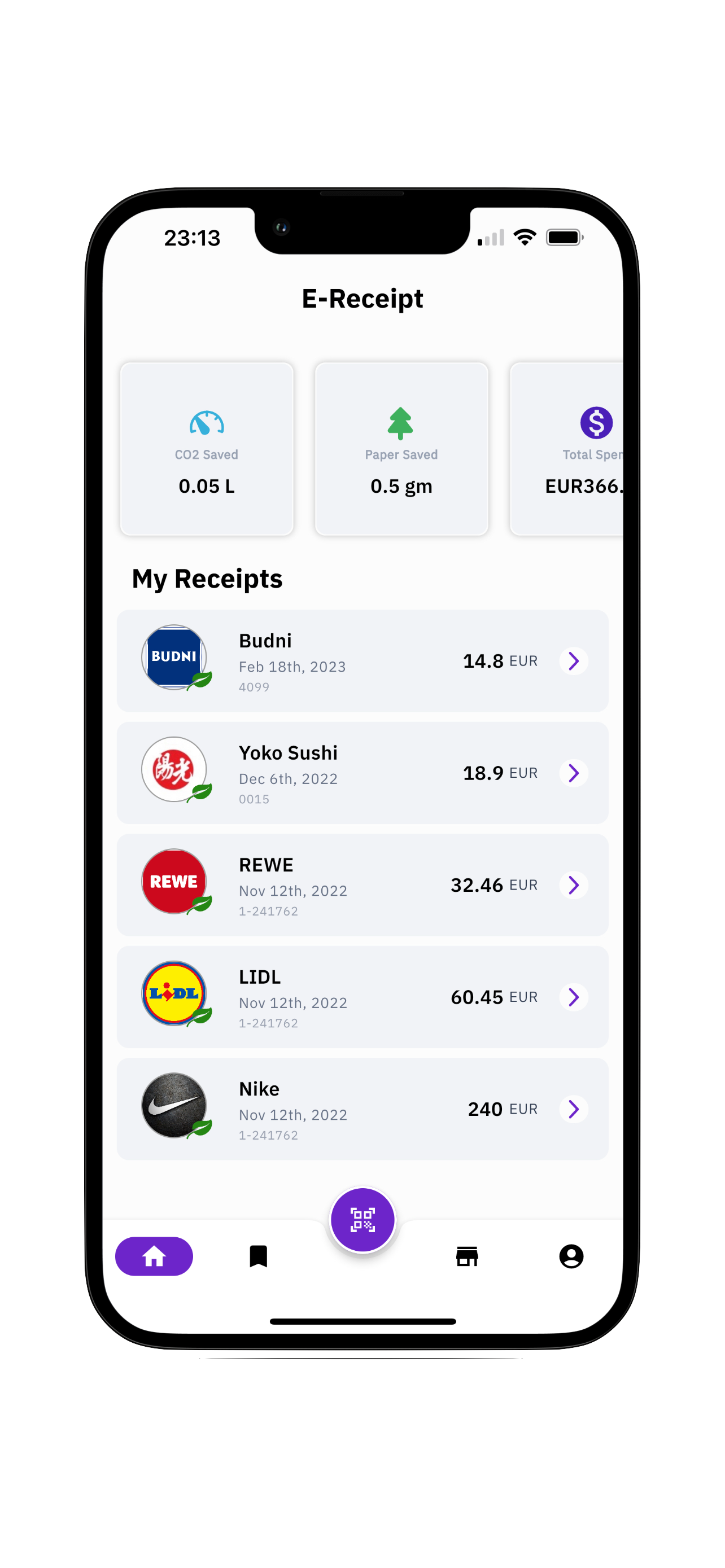Open the LIDL receipt
This screenshot has width=725, height=1568.
click(362, 996)
